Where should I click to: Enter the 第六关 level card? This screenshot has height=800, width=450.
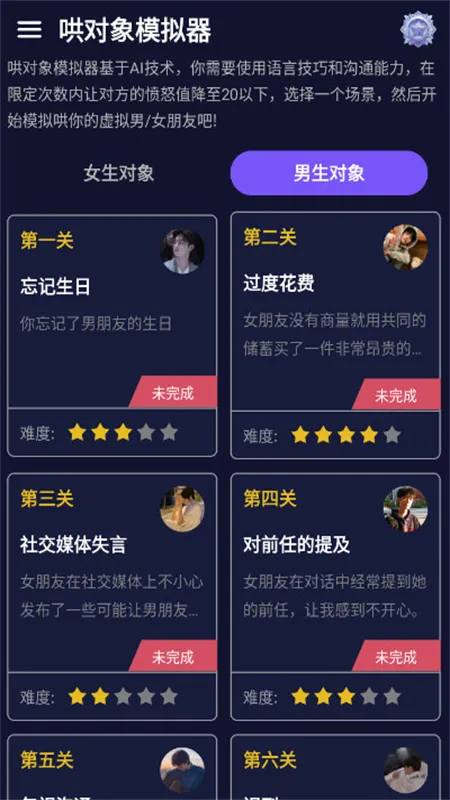pyautogui.click(x=335, y=767)
